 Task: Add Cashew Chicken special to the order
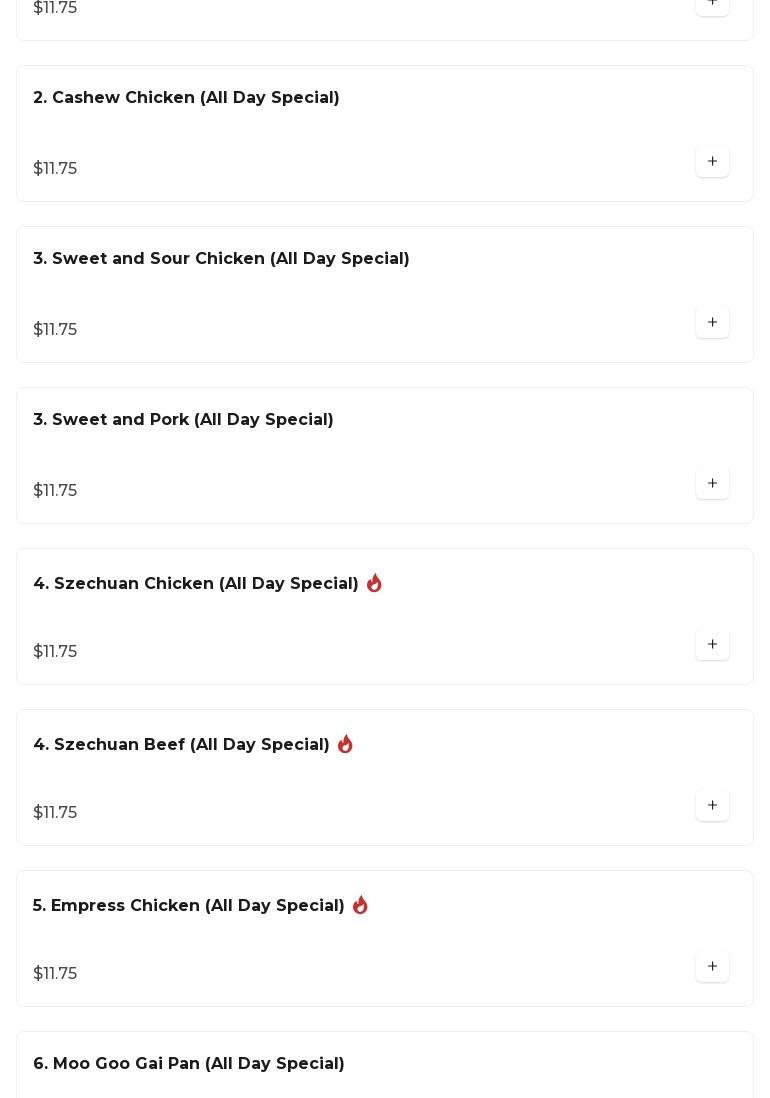click(x=712, y=162)
